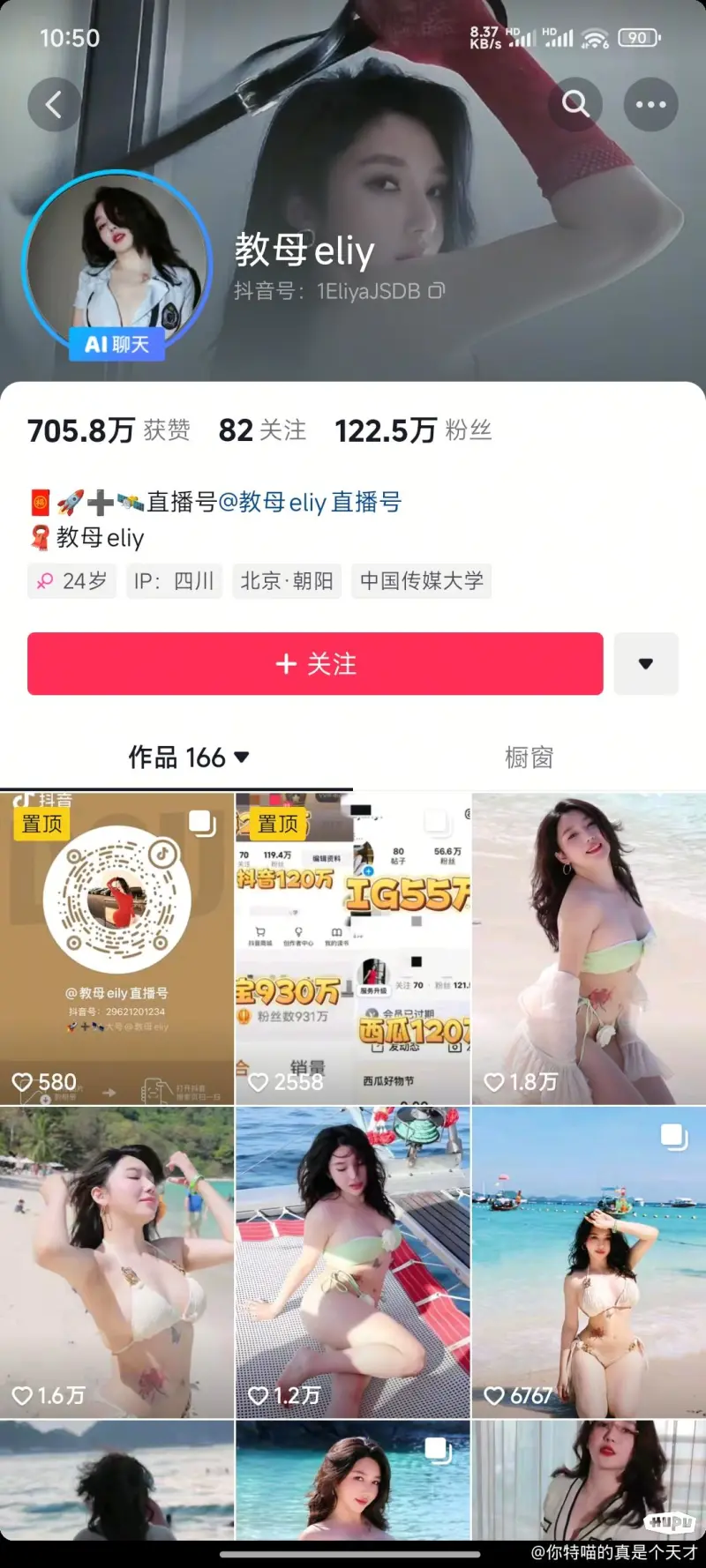Switch to the 橱窗 tab
706x1568 pixels.
pyautogui.click(x=529, y=757)
